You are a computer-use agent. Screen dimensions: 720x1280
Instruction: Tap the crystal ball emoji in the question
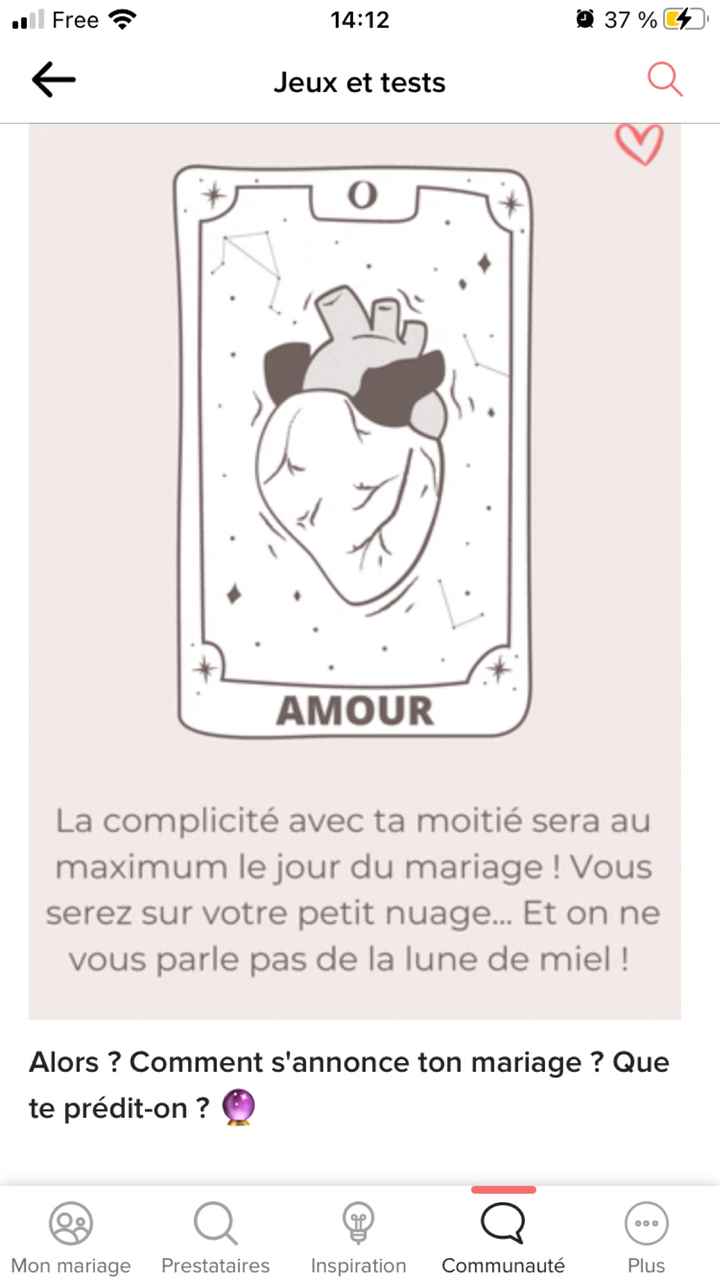(237, 1108)
